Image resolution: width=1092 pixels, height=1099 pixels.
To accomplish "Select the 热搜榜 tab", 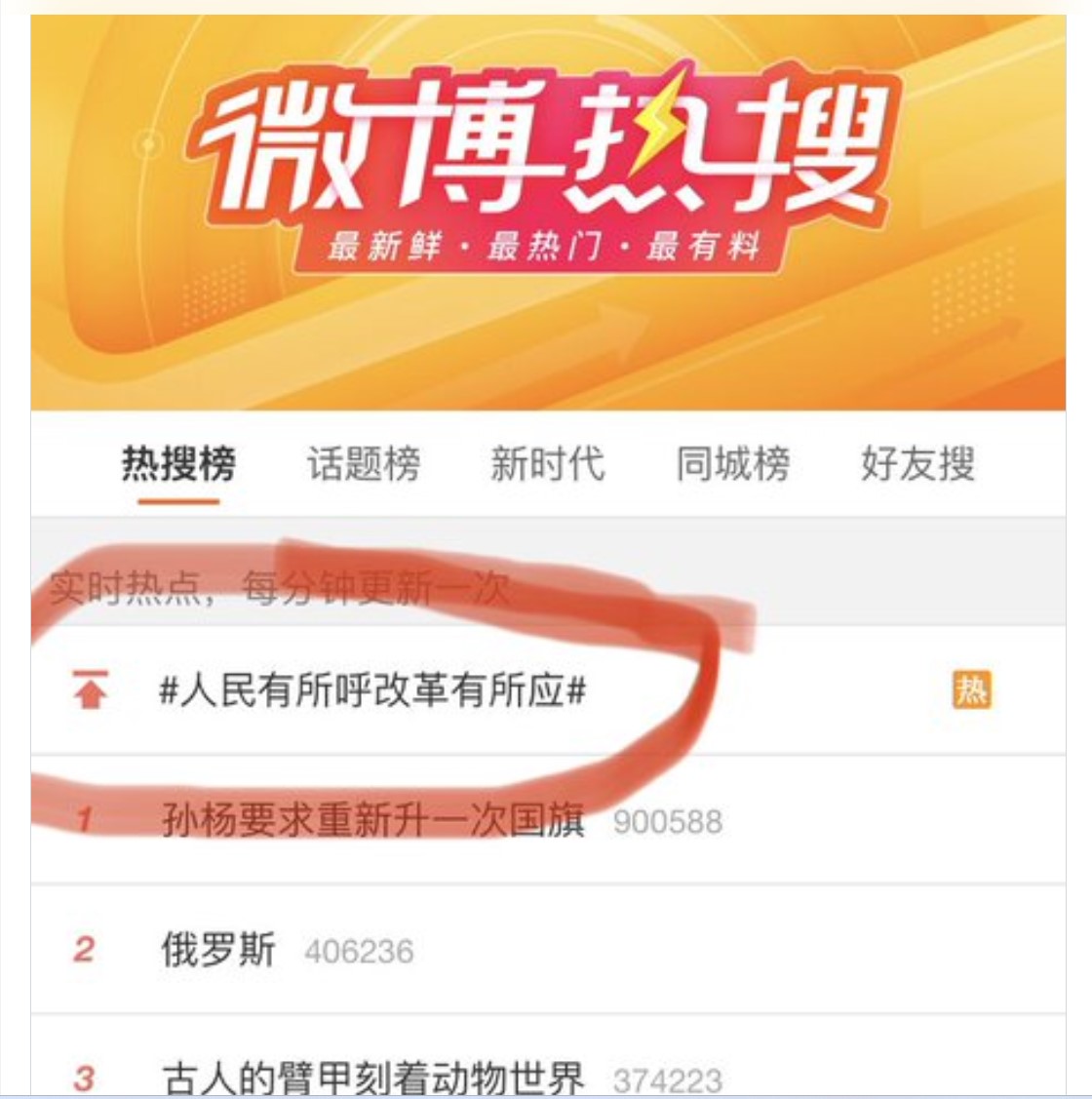I will point(178,464).
